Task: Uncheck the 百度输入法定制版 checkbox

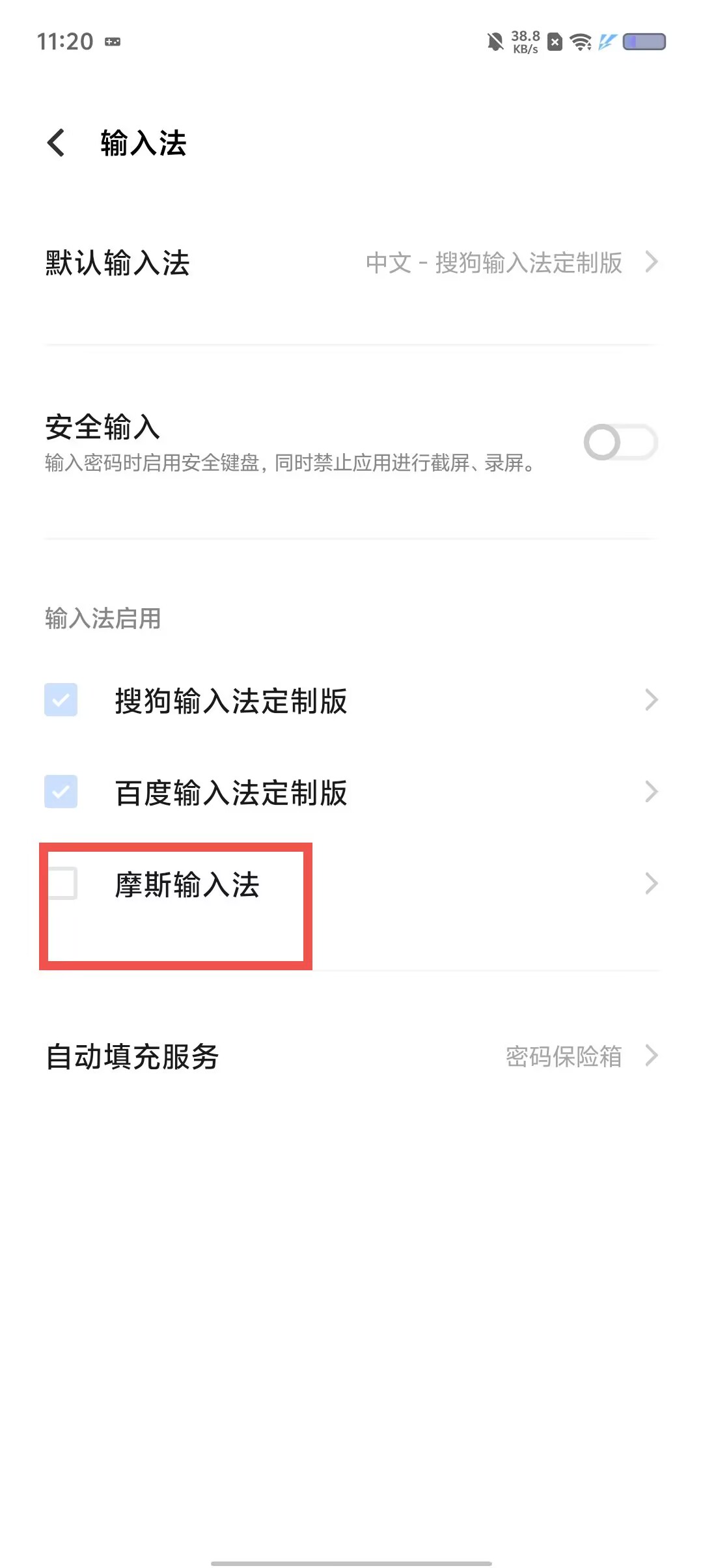Action: pos(61,792)
